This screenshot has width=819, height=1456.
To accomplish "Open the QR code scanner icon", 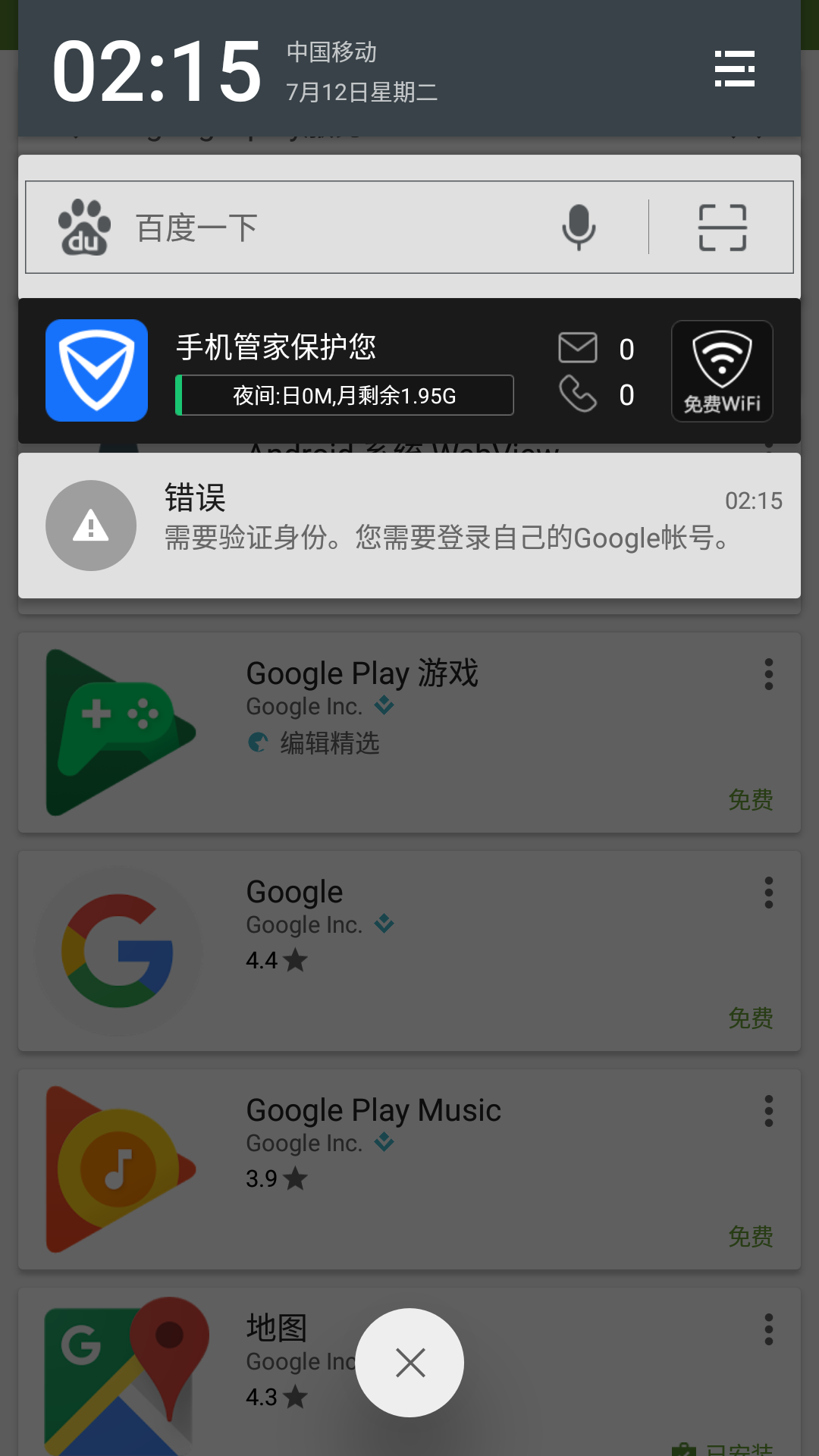I will tap(722, 227).
